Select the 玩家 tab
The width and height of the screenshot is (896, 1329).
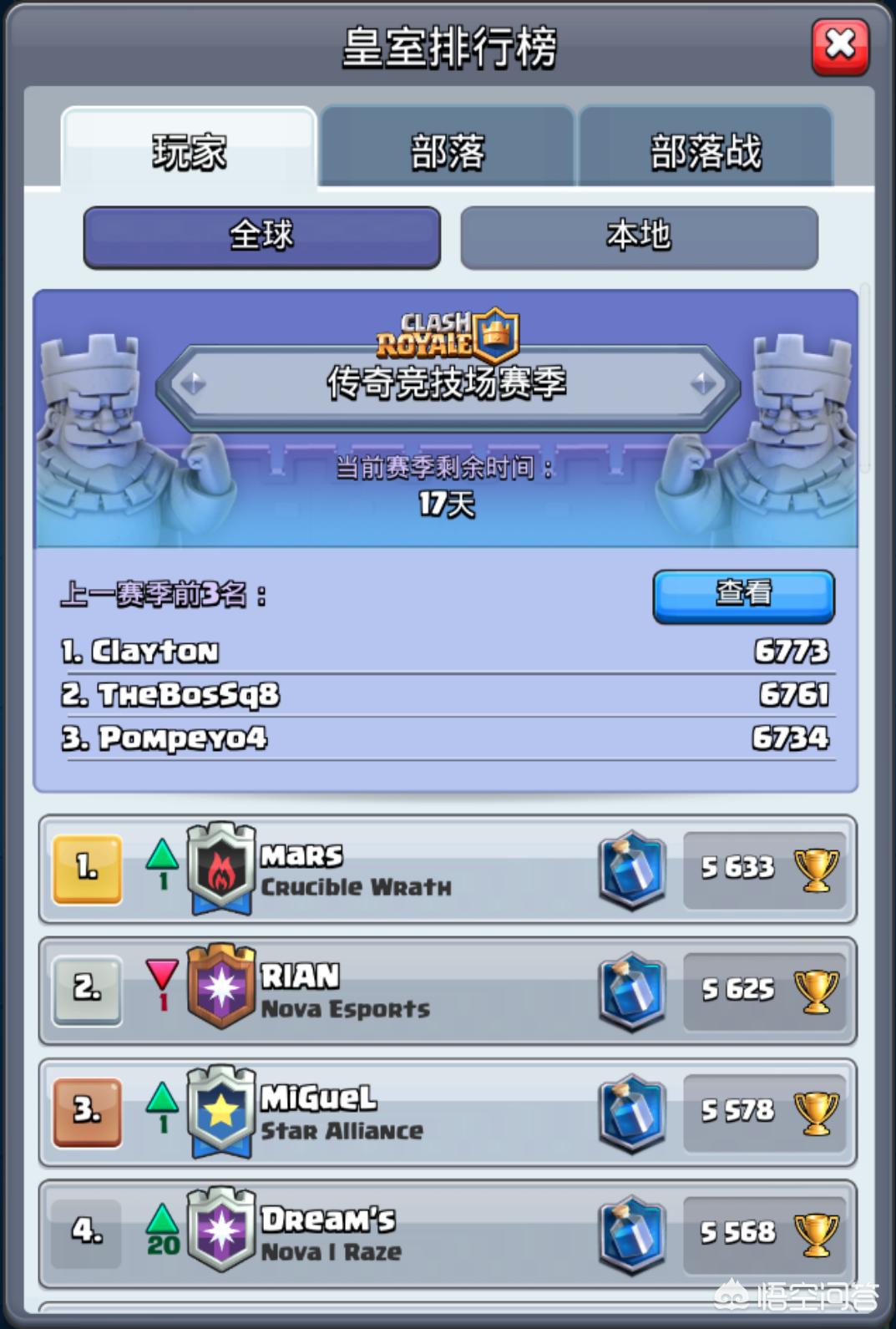point(189,151)
